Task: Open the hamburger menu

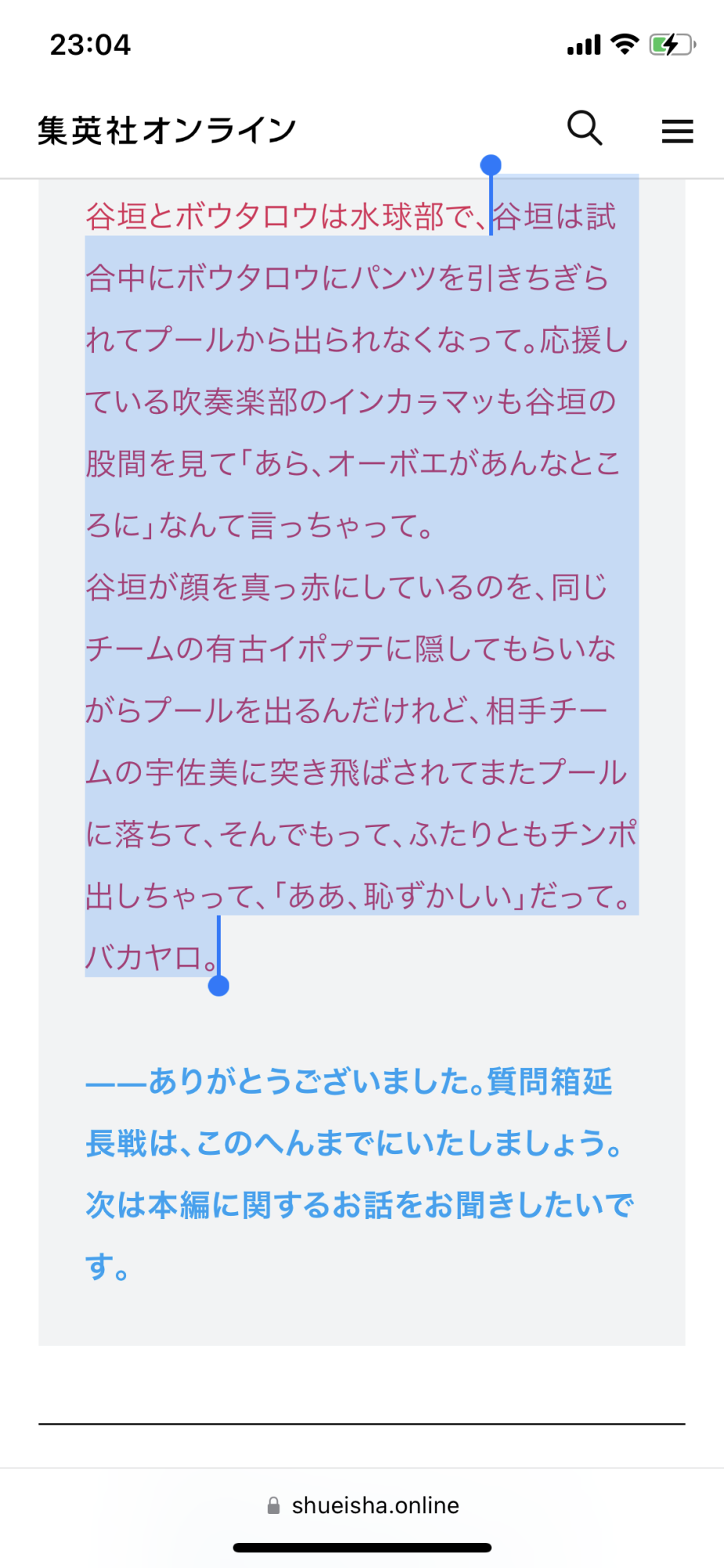Action: coord(677,131)
